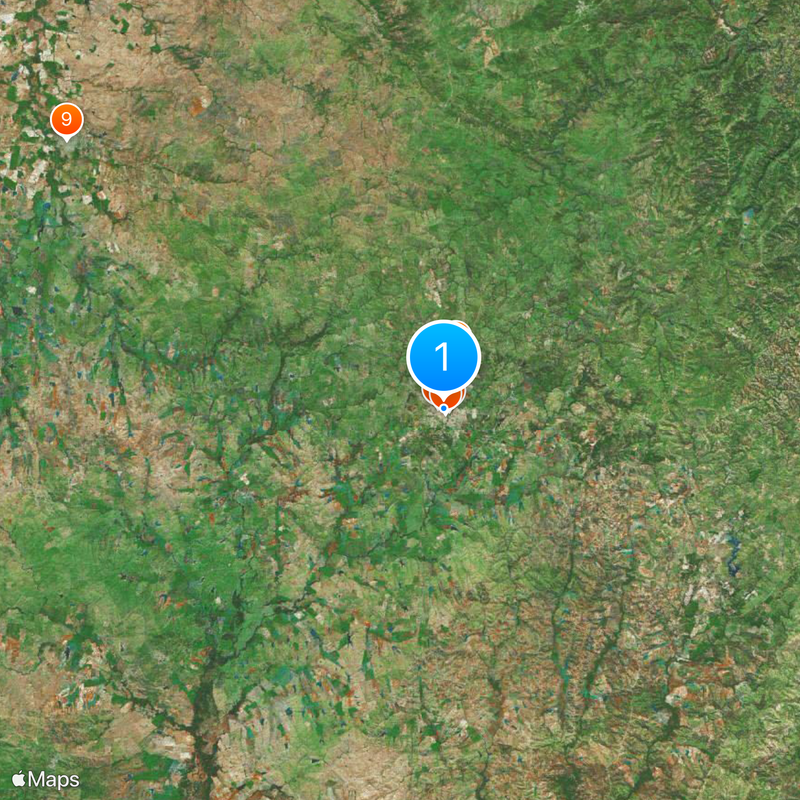
Task: Select the blue circle marker labeled 1
Action: [443, 357]
